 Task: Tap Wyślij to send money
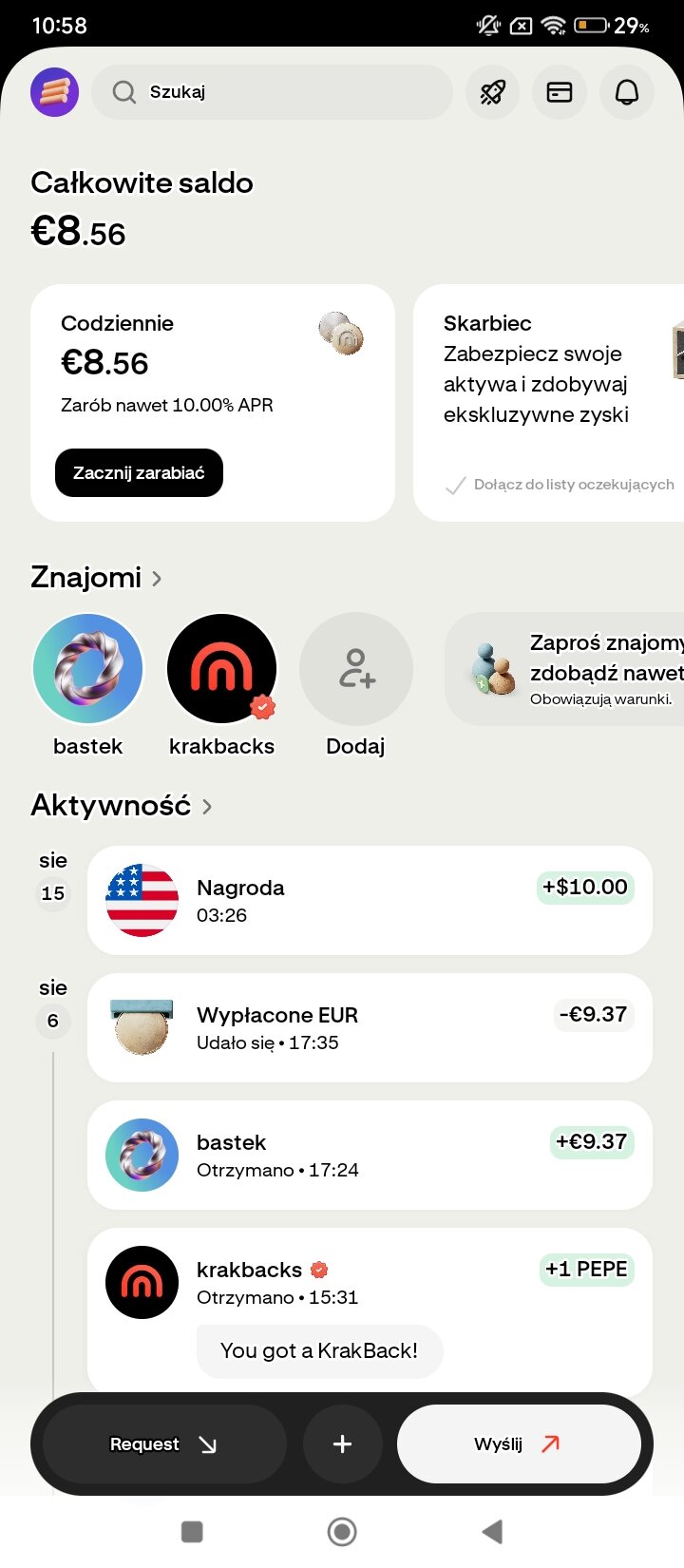[x=519, y=1444]
